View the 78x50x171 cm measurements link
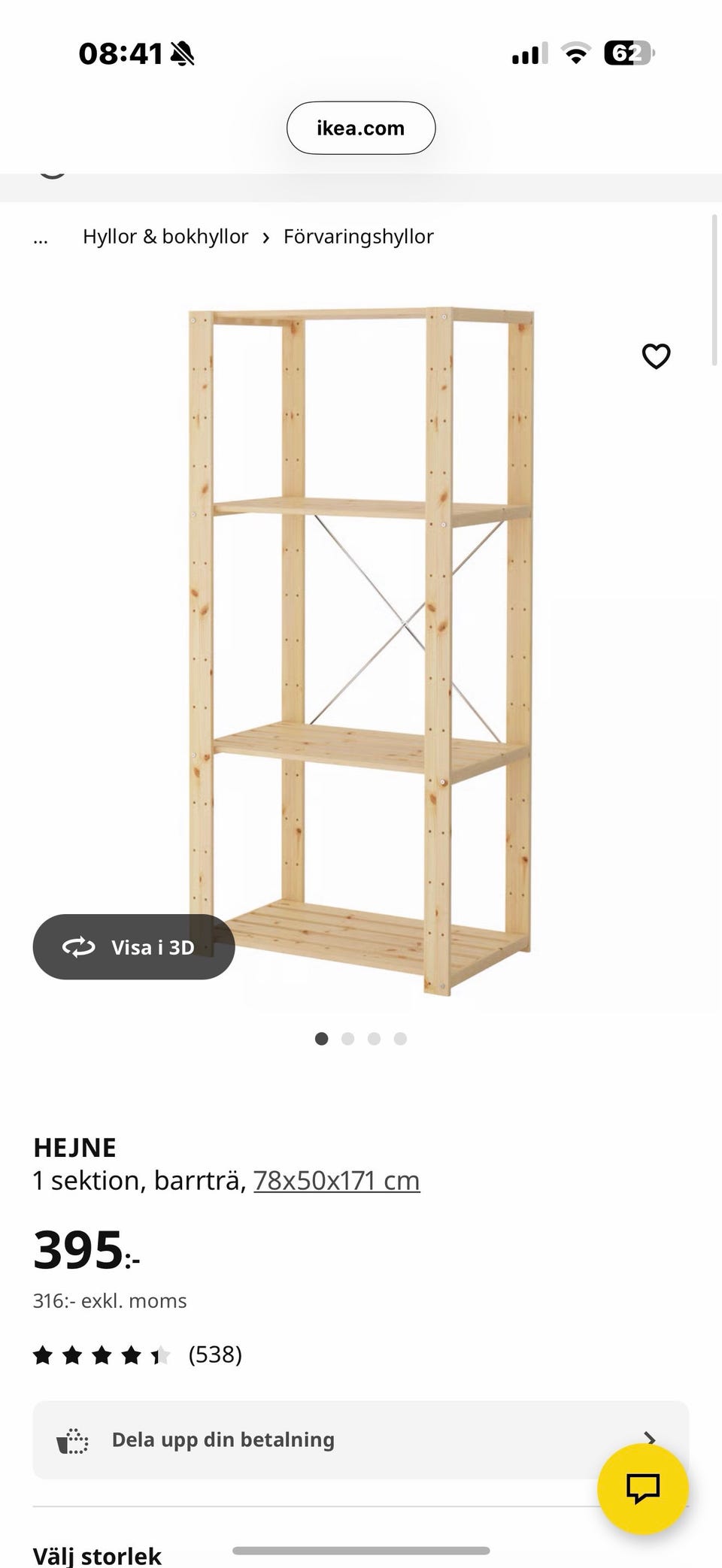The width and height of the screenshot is (722, 1568). pos(336,1181)
